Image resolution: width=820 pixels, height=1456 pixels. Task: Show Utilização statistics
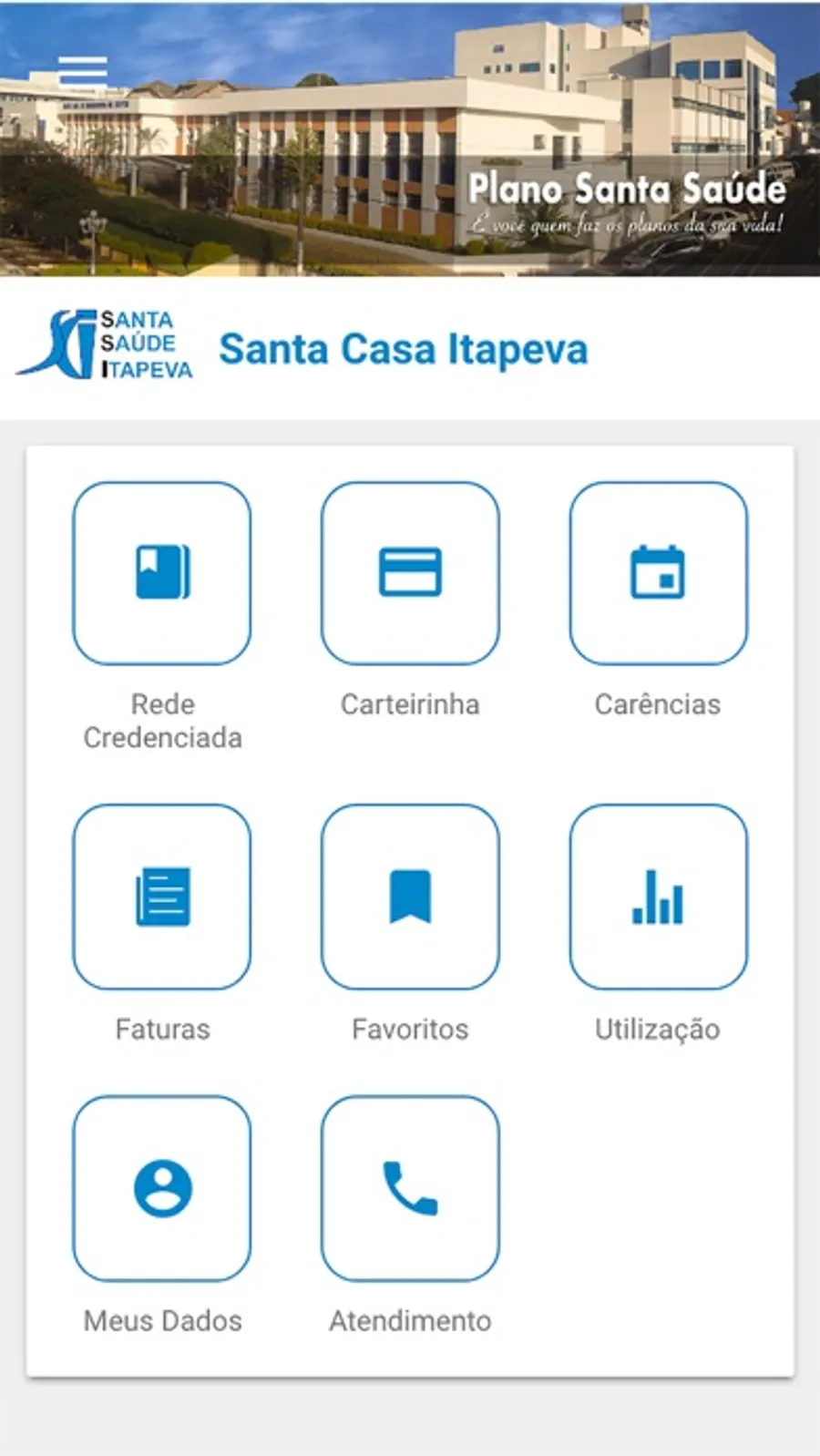pos(658,897)
